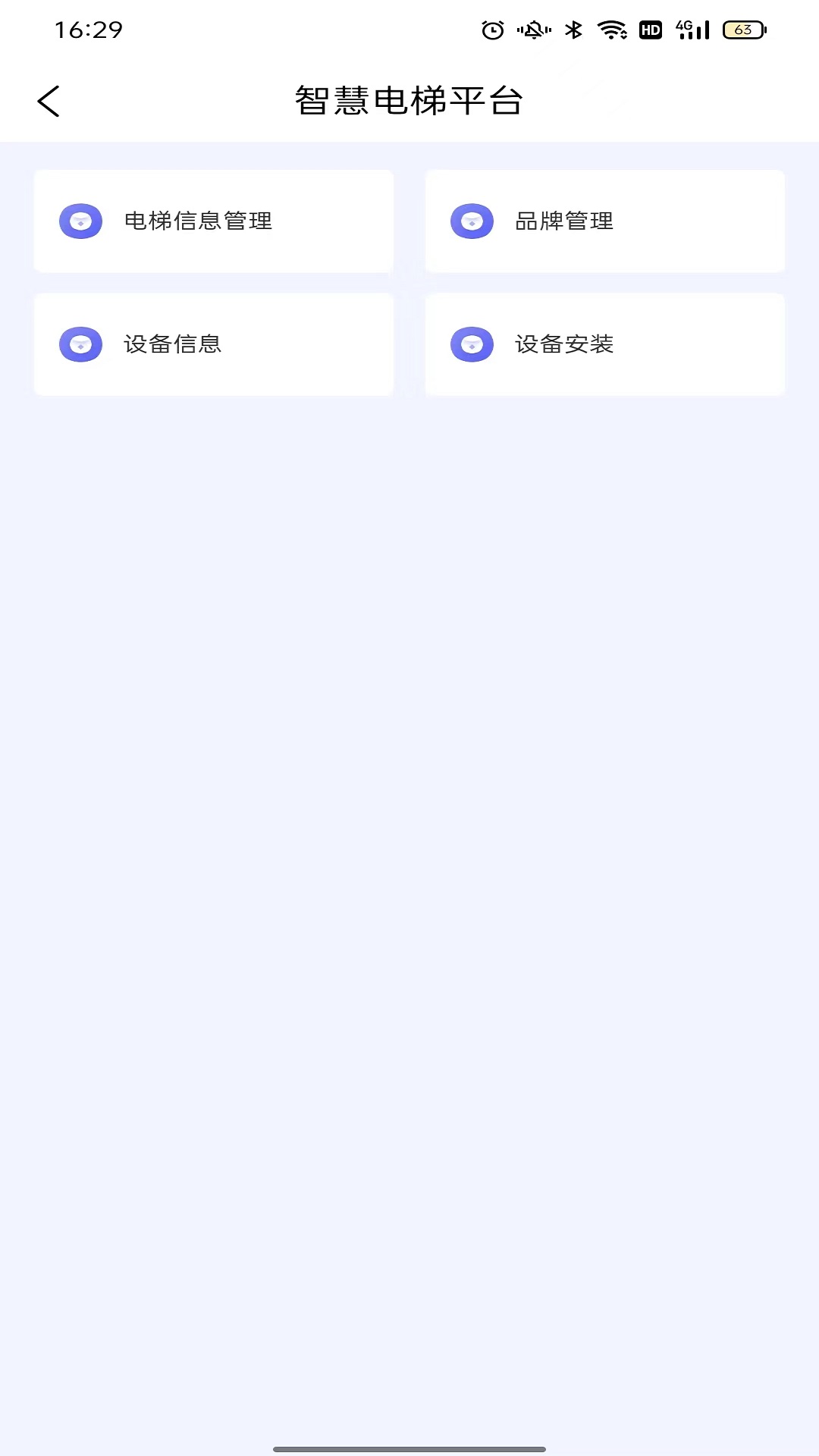Open 设备安装 card
Viewport: 819px width, 1456px height.
pos(604,344)
